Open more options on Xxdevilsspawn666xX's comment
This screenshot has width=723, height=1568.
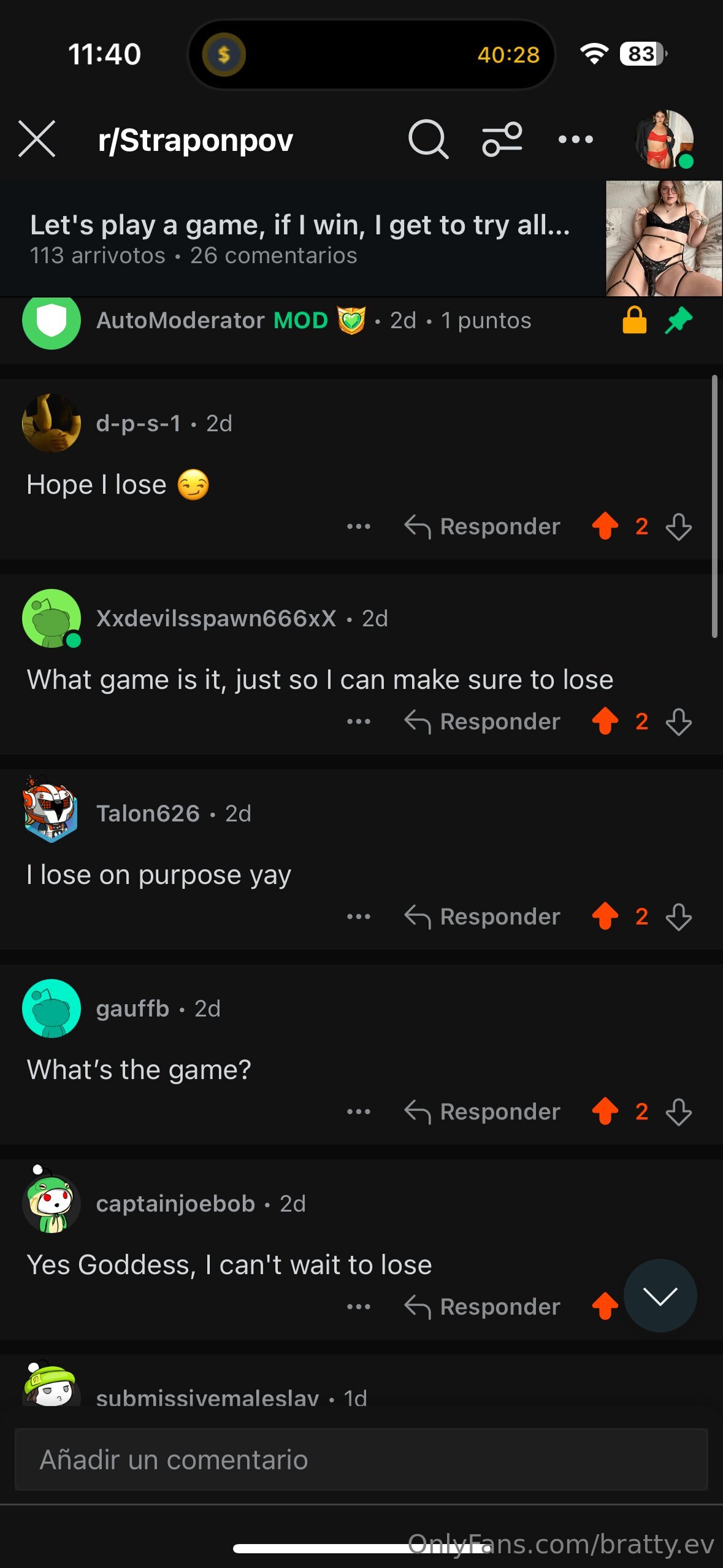coord(359,721)
